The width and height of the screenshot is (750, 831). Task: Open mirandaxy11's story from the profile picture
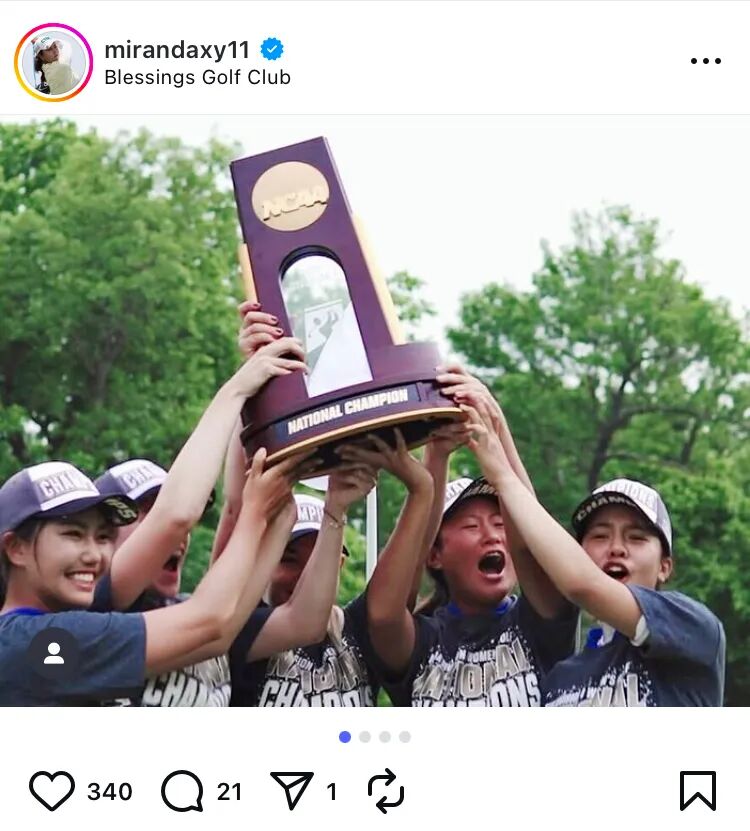53,63
